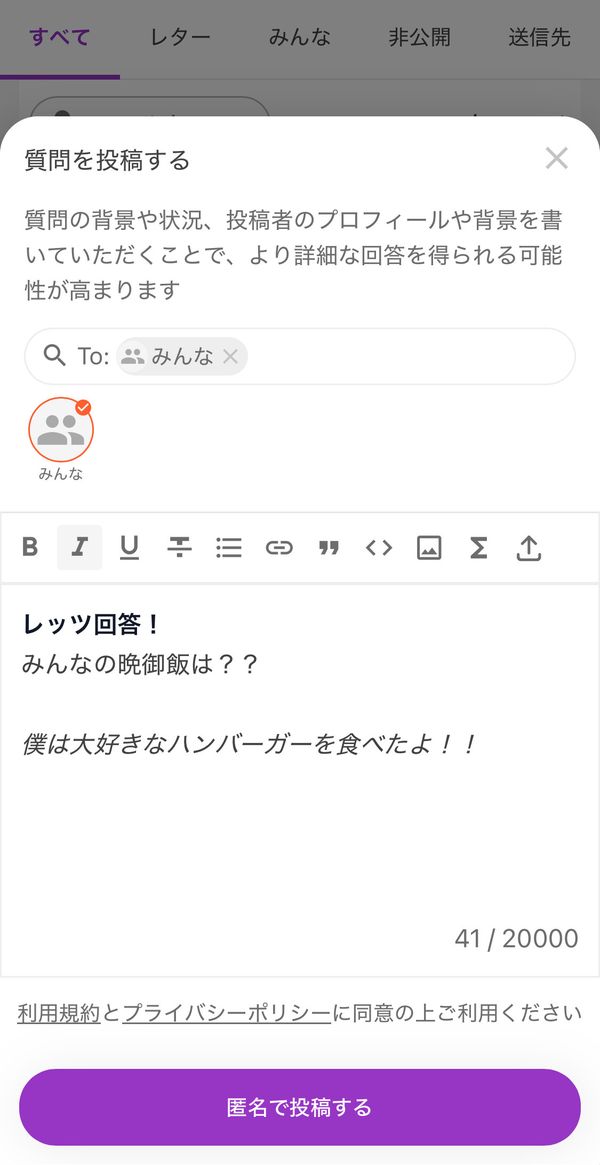Insert an image into the question

pos(429,548)
